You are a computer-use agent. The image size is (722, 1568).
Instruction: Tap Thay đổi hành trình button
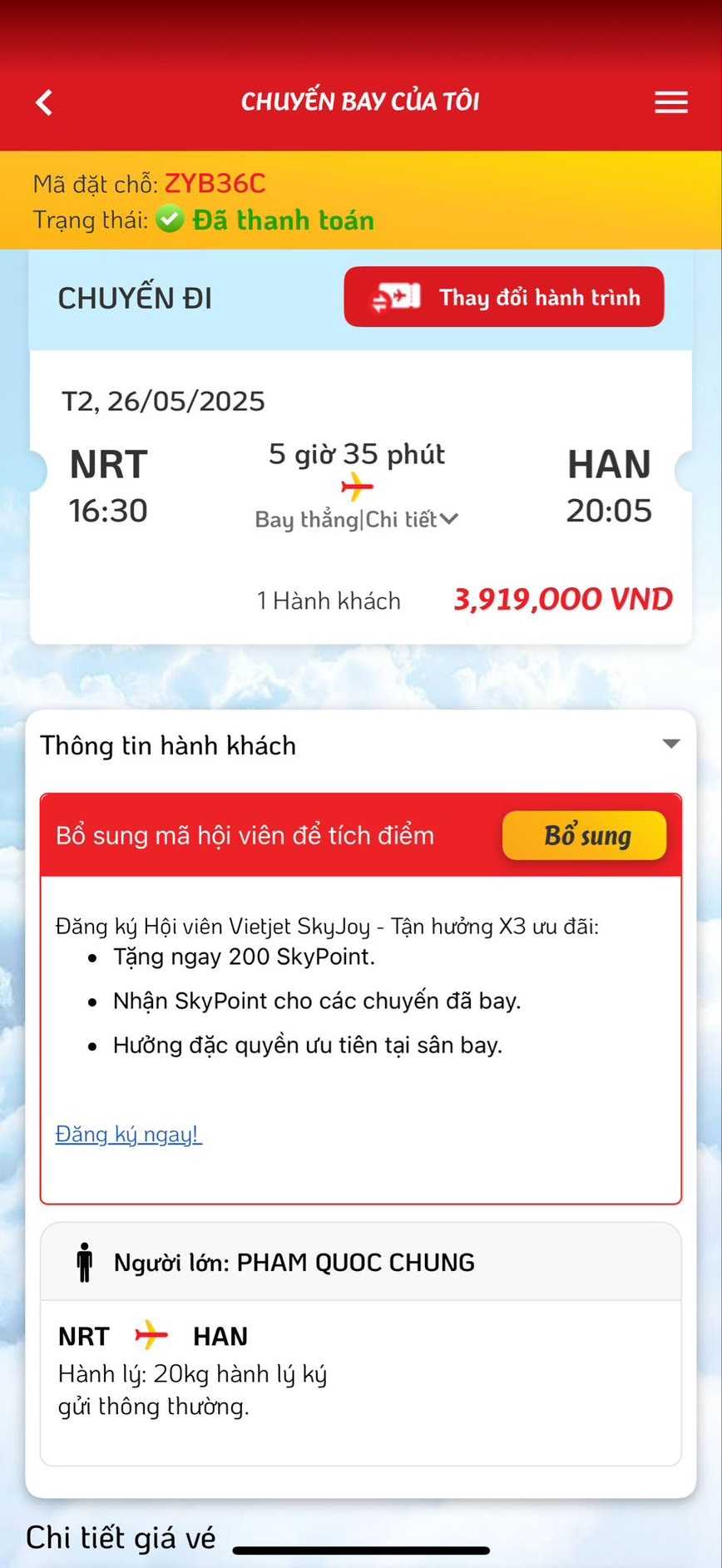(x=504, y=297)
